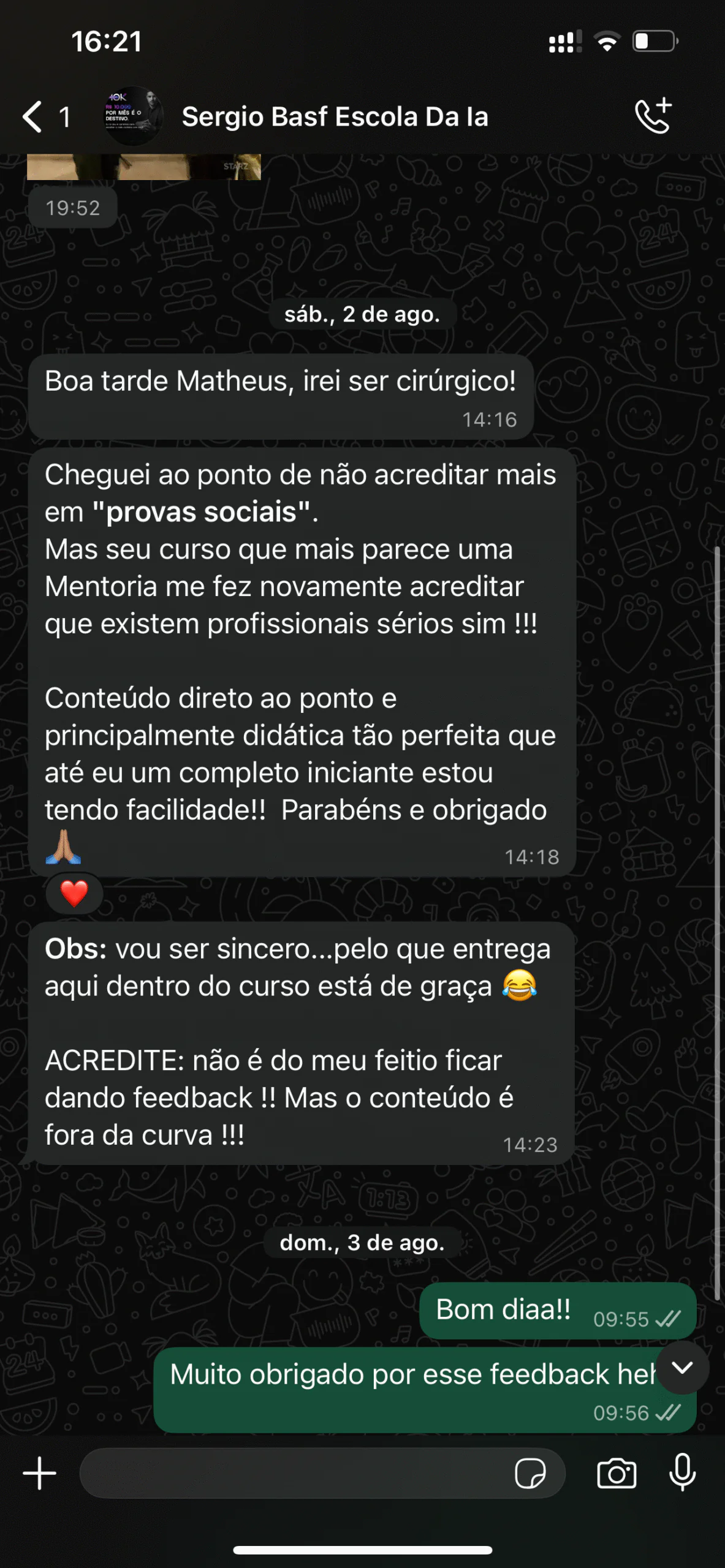Tap the 'sáb., 2 de ago.' date separator
Screen dimensions: 725x1568
tap(362, 314)
